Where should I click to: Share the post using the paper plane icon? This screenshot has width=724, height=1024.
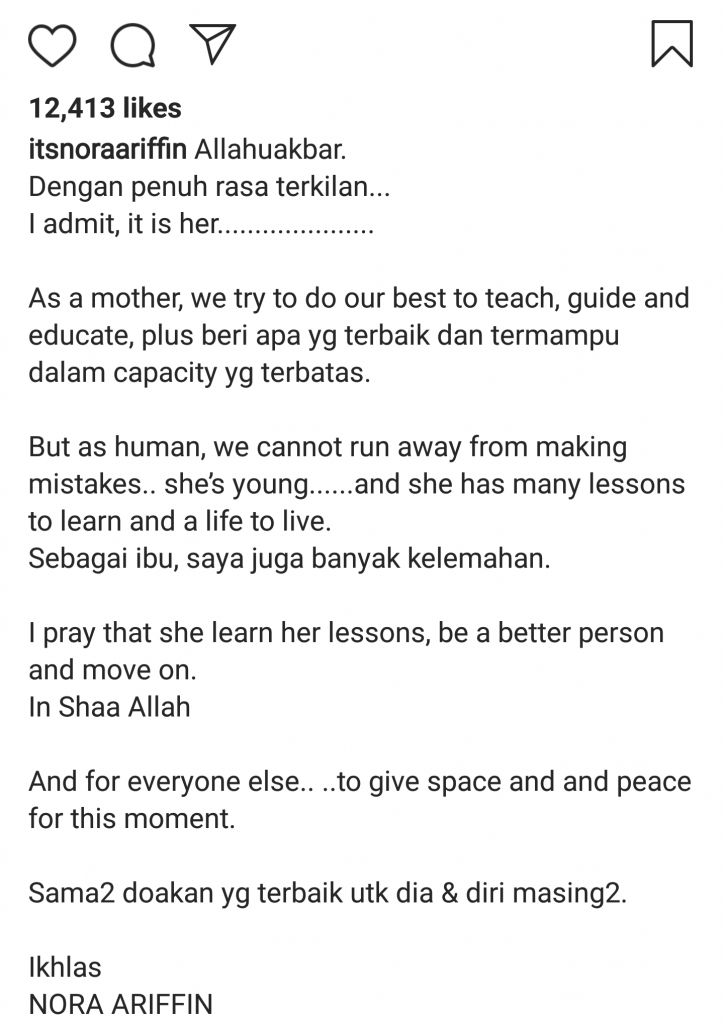click(212, 45)
